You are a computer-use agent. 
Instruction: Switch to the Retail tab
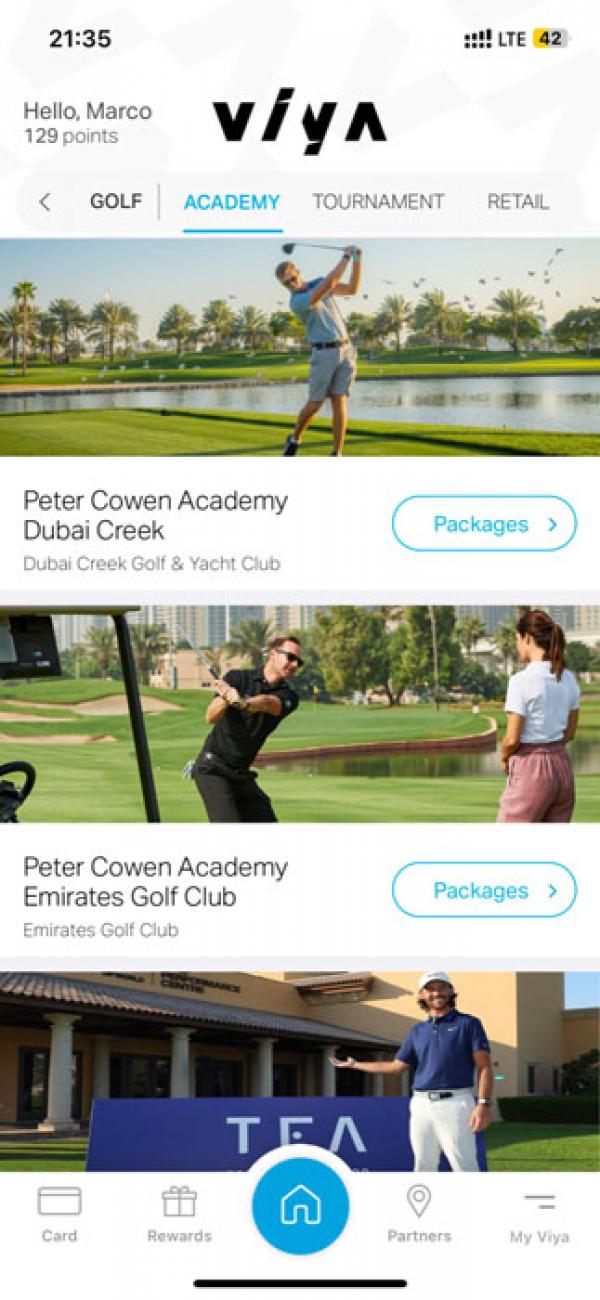[x=518, y=202]
